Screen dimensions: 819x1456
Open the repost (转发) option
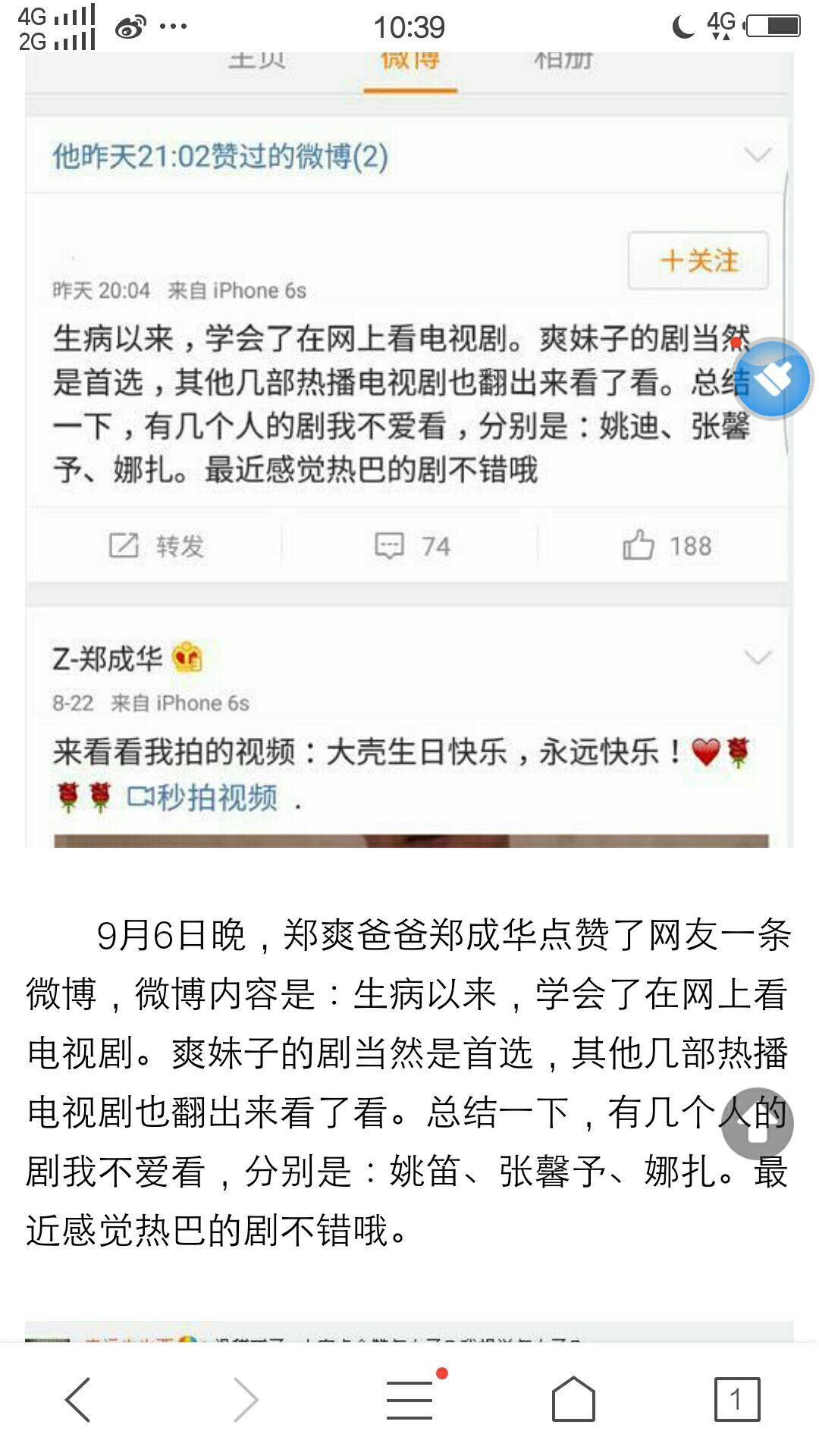tap(158, 544)
